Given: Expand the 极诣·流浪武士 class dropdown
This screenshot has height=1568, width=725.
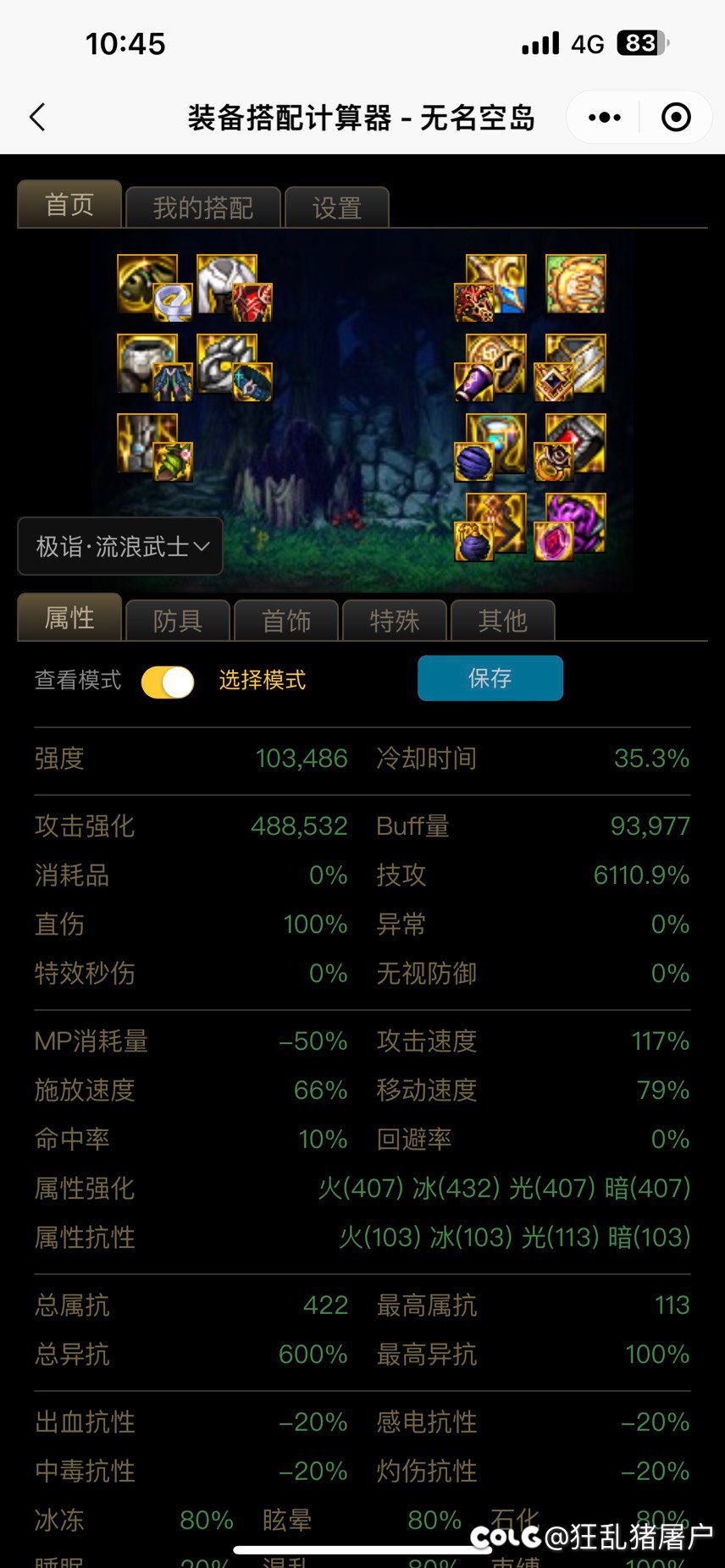Looking at the screenshot, I should (x=120, y=547).
